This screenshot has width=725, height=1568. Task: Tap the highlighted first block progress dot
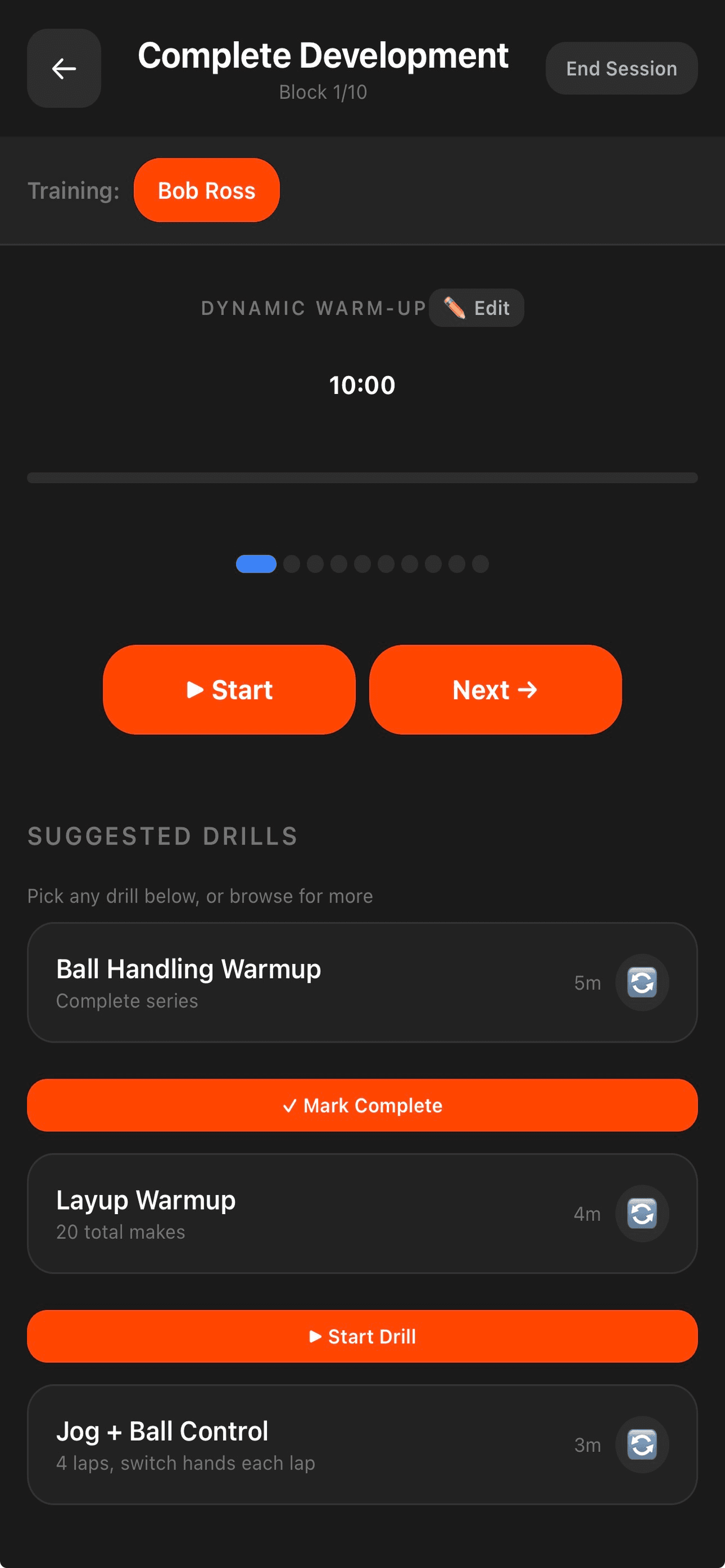tap(256, 564)
